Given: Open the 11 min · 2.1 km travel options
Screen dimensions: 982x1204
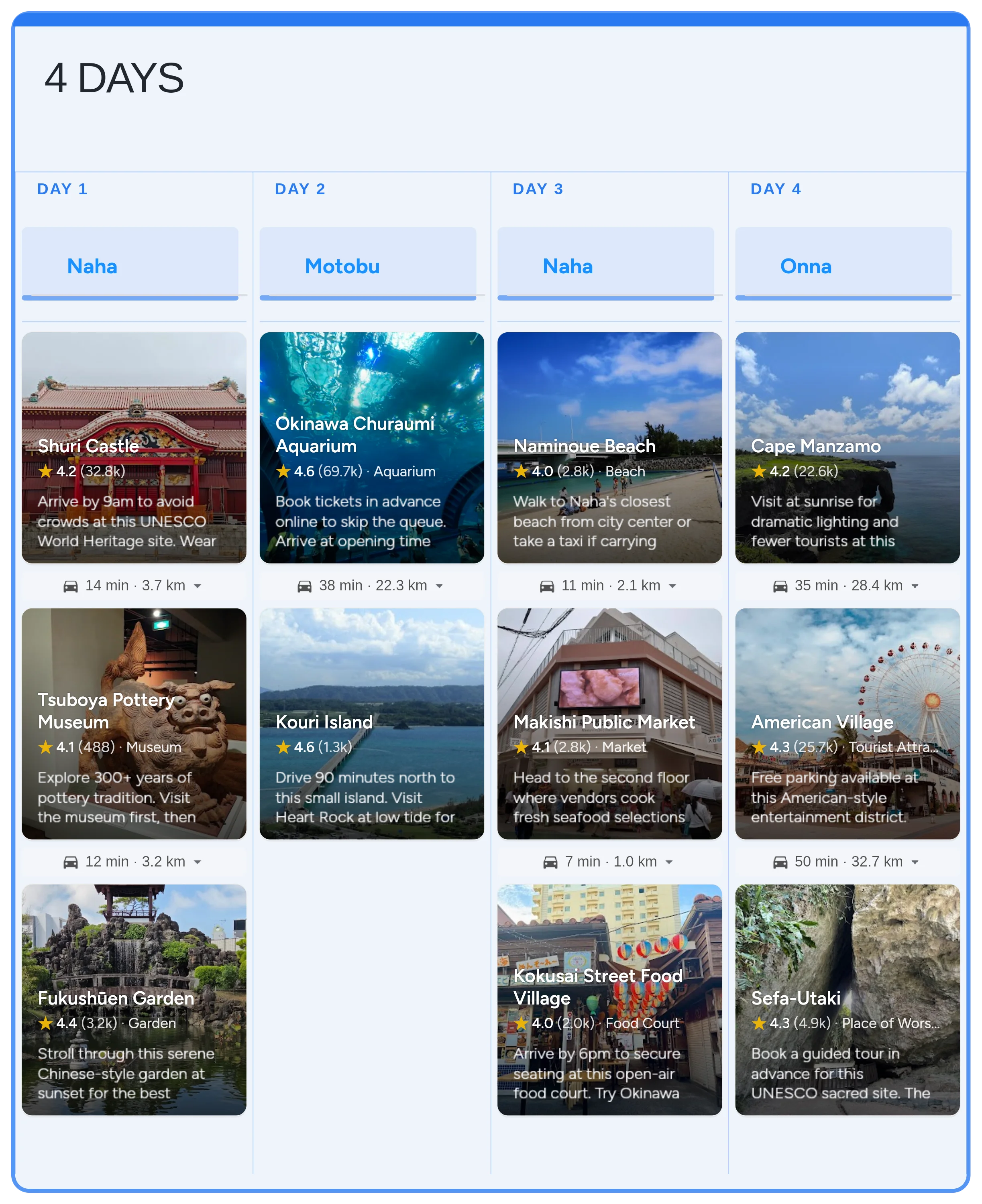Looking at the screenshot, I should (672, 586).
